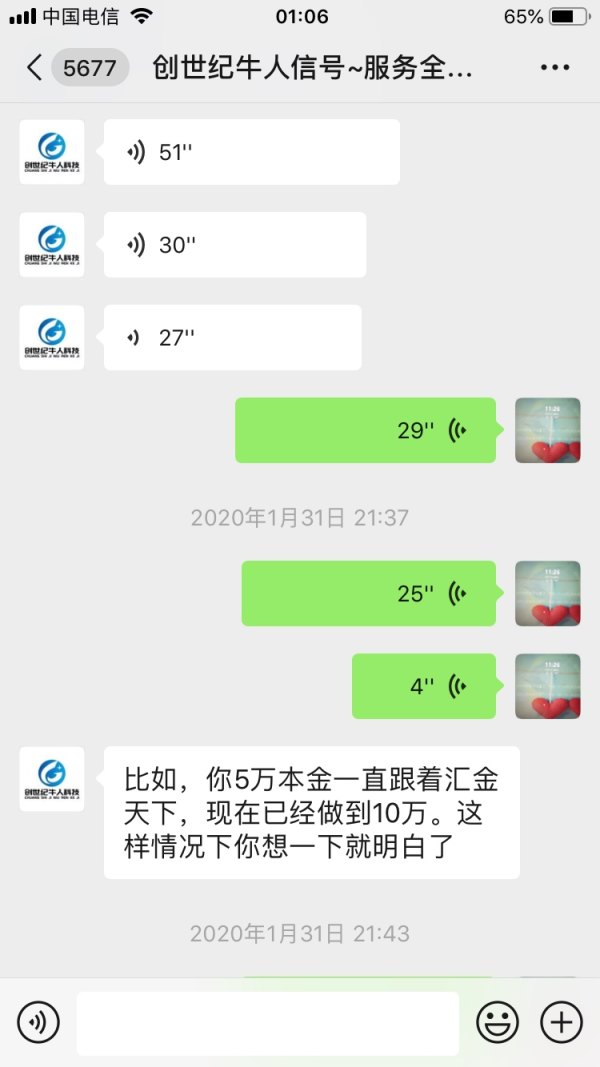Viewport: 600px width, 1067px height.
Task: Open sender's avatar beside the 51-second voice message
Action: pos(52,152)
